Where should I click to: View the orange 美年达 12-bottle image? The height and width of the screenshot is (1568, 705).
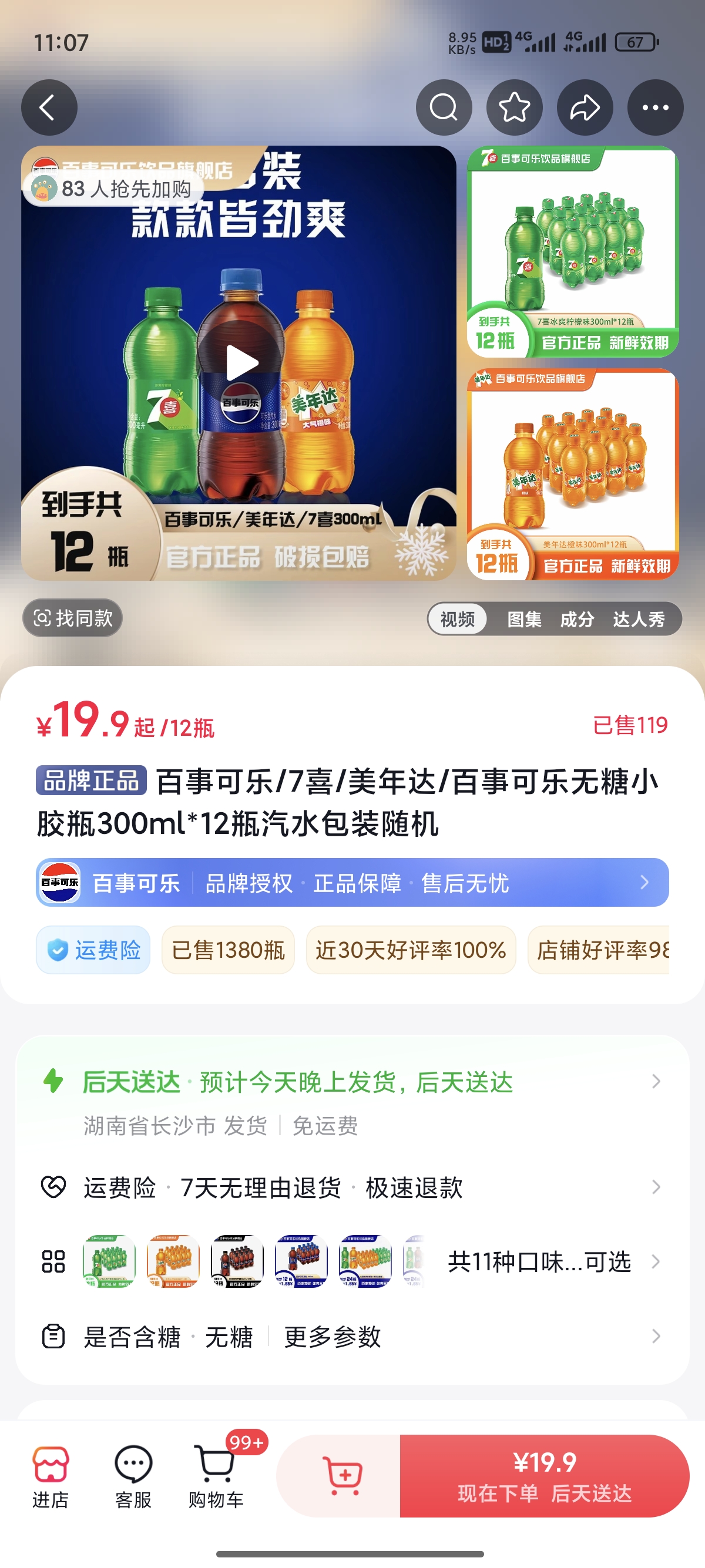tap(572, 474)
